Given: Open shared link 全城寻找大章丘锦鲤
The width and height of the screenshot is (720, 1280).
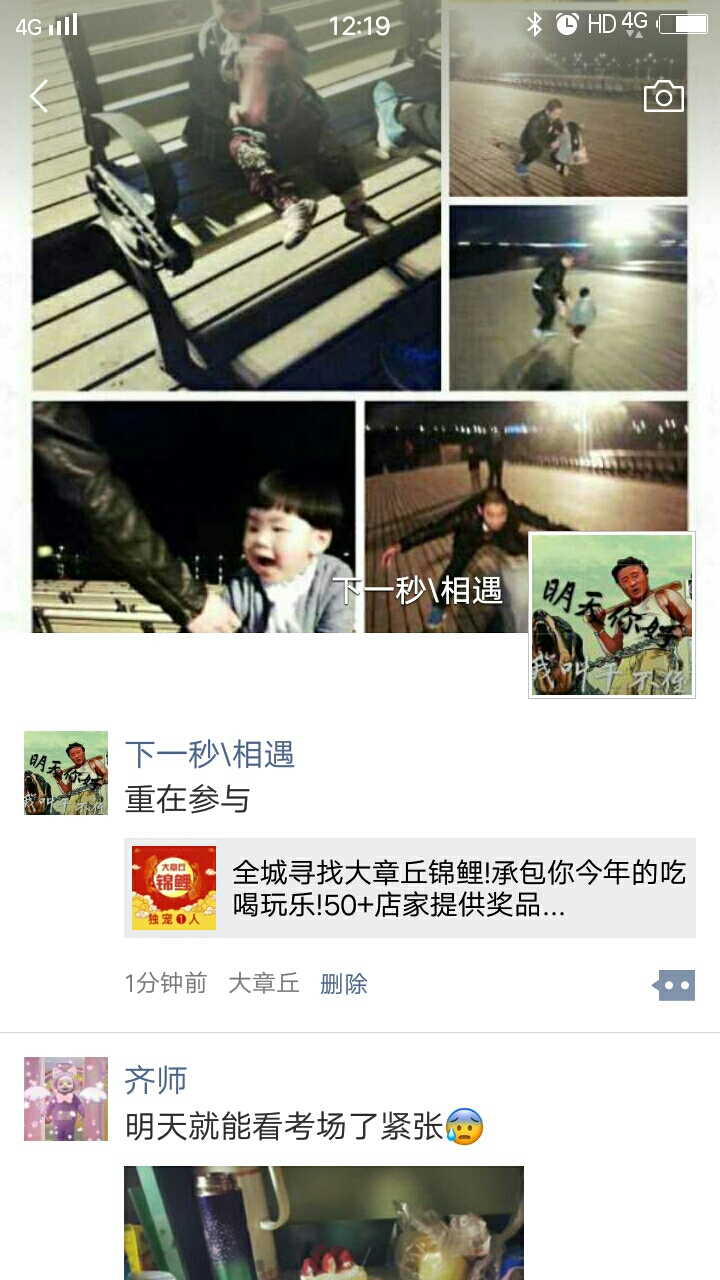Looking at the screenshot, I should [x=410, y=888].
